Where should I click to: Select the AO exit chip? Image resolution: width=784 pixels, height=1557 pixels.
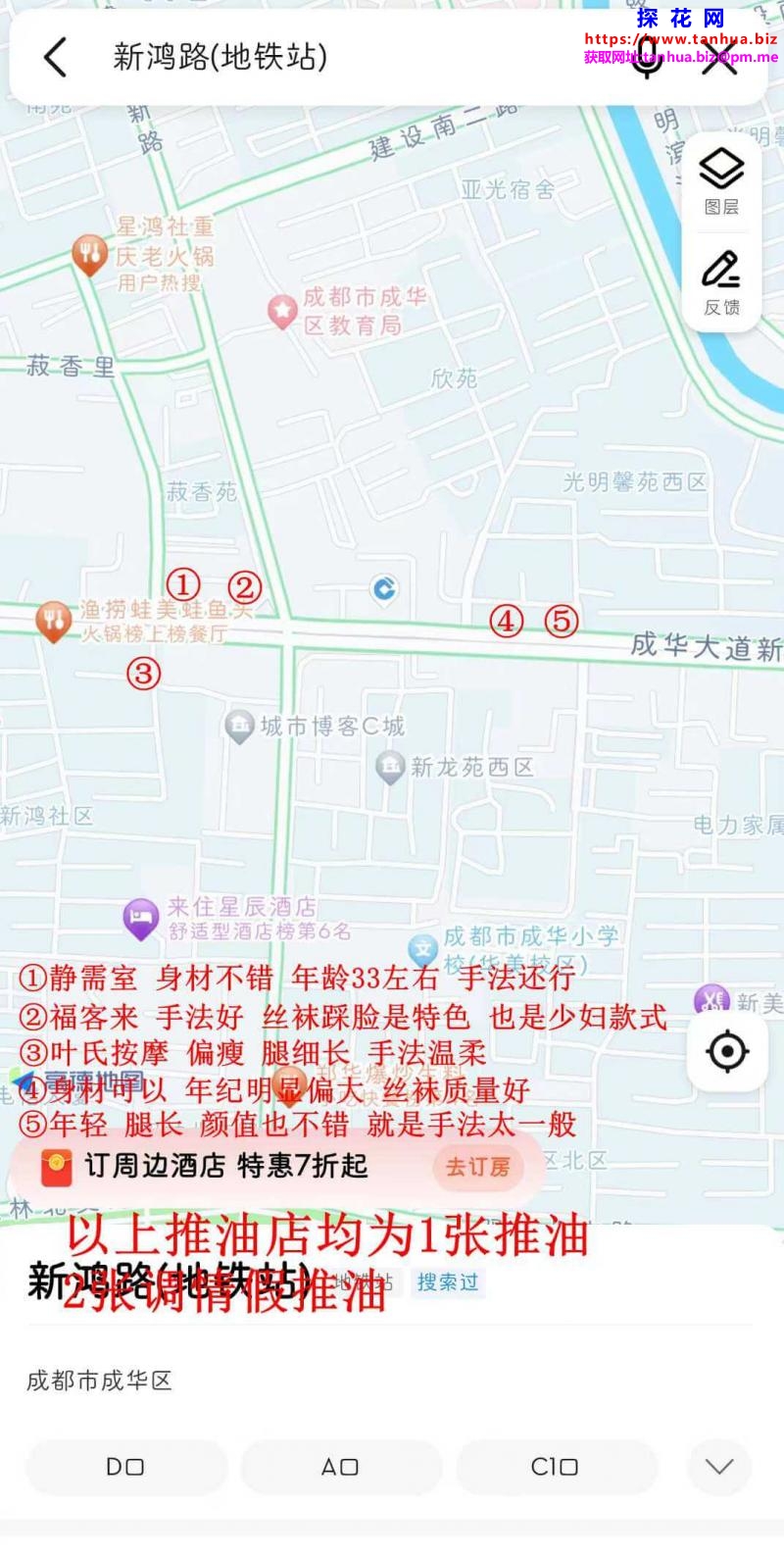(x=340, y=1467)
